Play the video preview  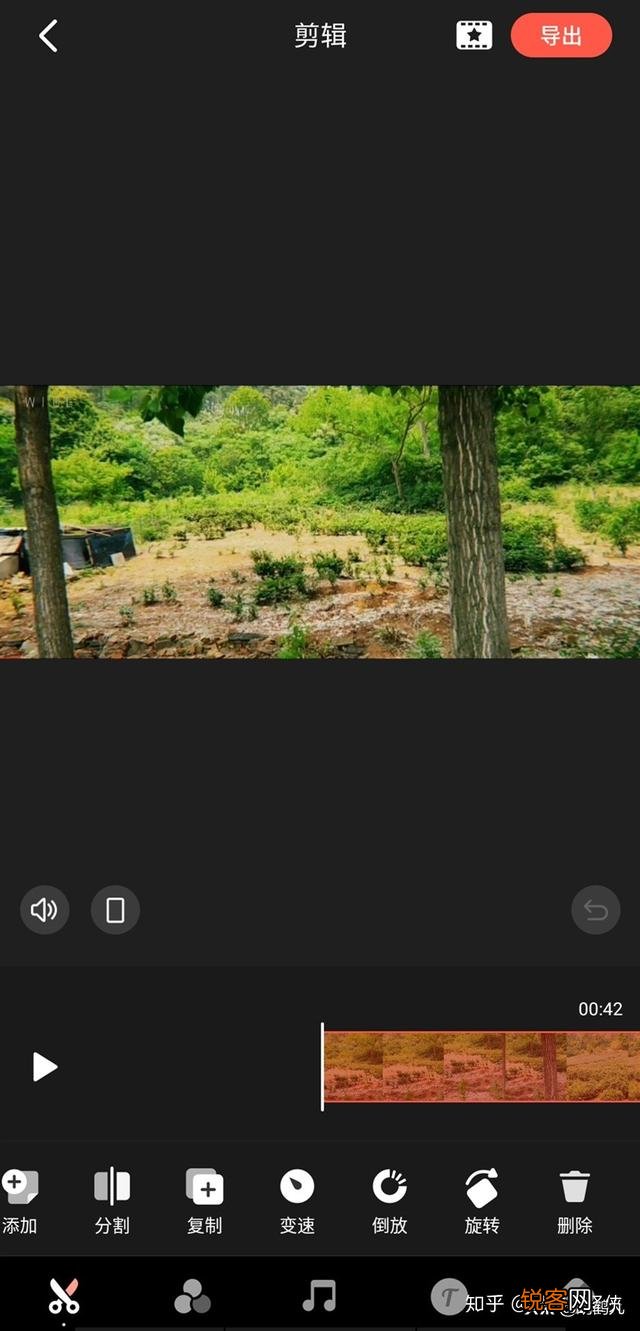tap(44, 1067)
